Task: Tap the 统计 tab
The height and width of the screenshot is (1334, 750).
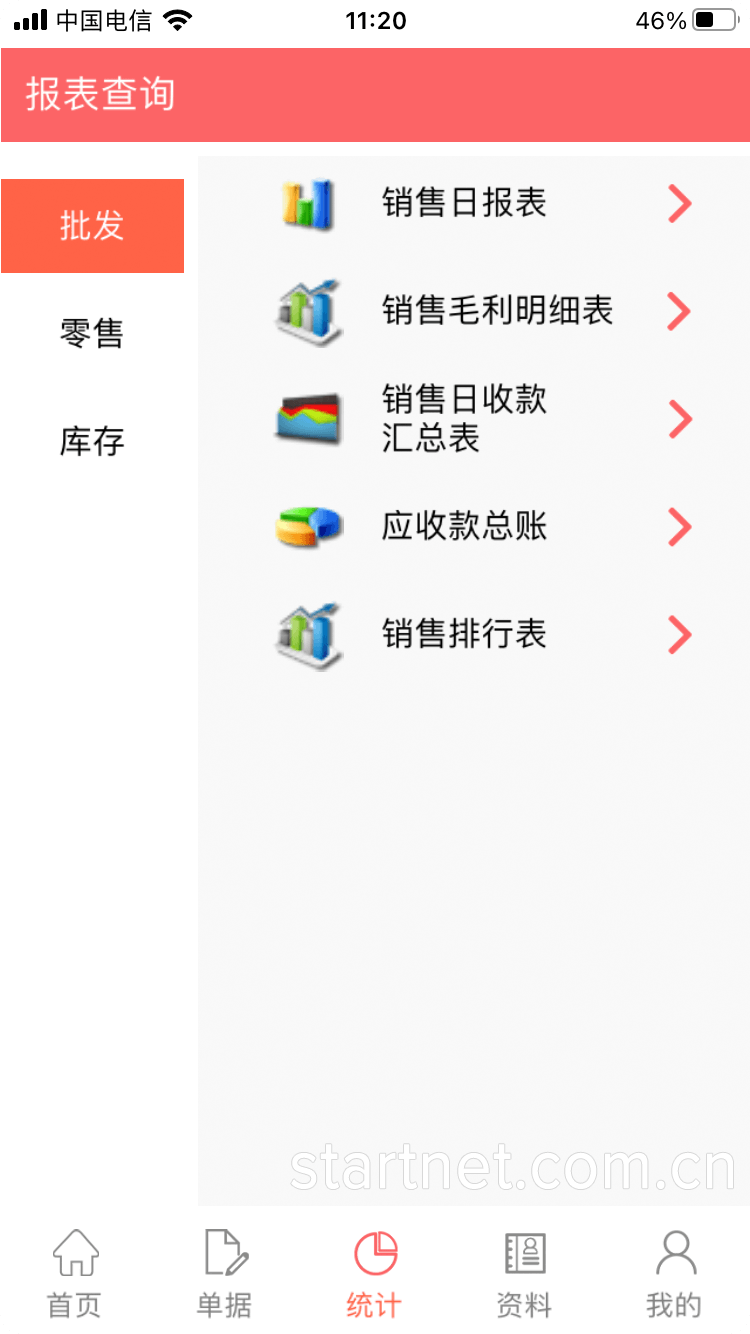Action: click(x=375, y=1273)
